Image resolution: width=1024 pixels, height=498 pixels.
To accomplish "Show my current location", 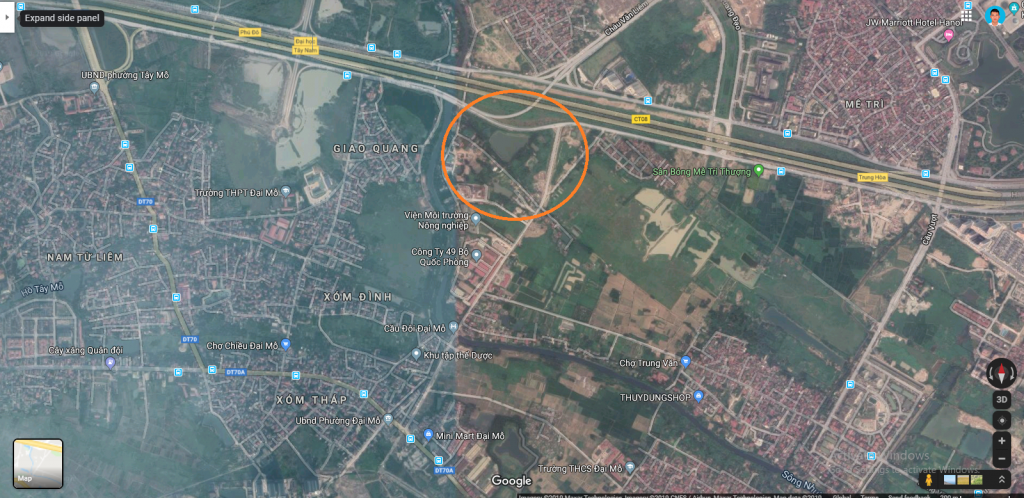I will (1001, 420).
